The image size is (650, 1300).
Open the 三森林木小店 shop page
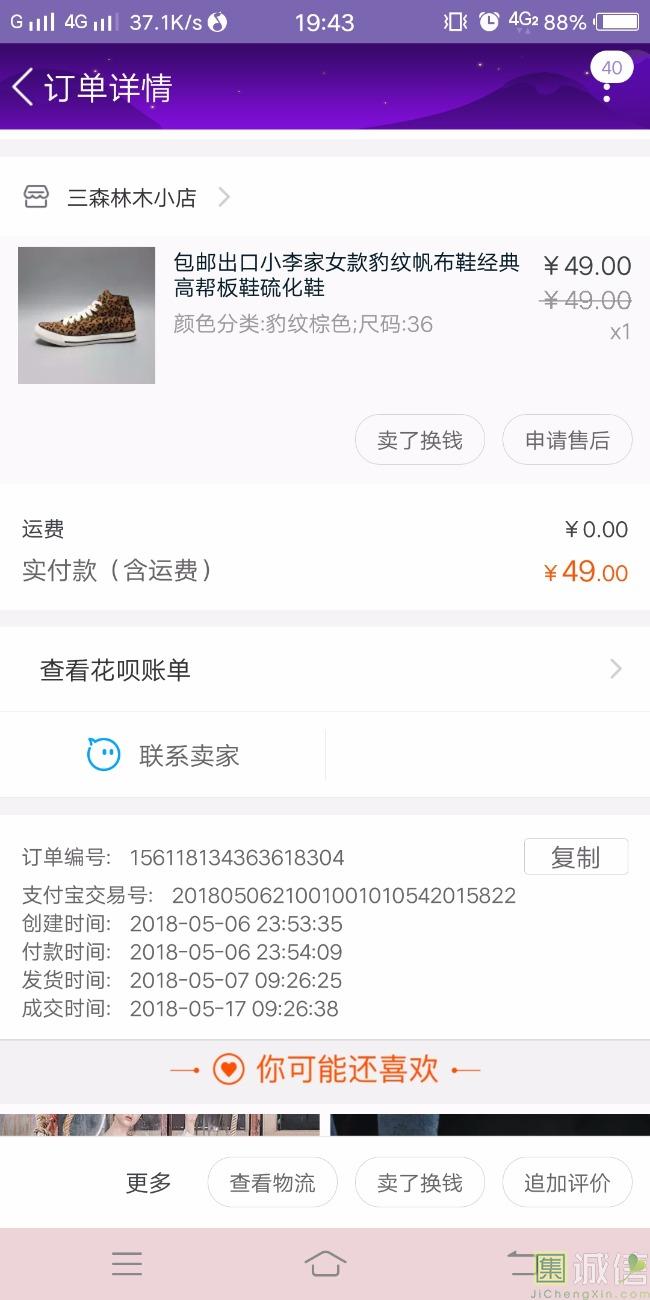(x=130, y=197)
